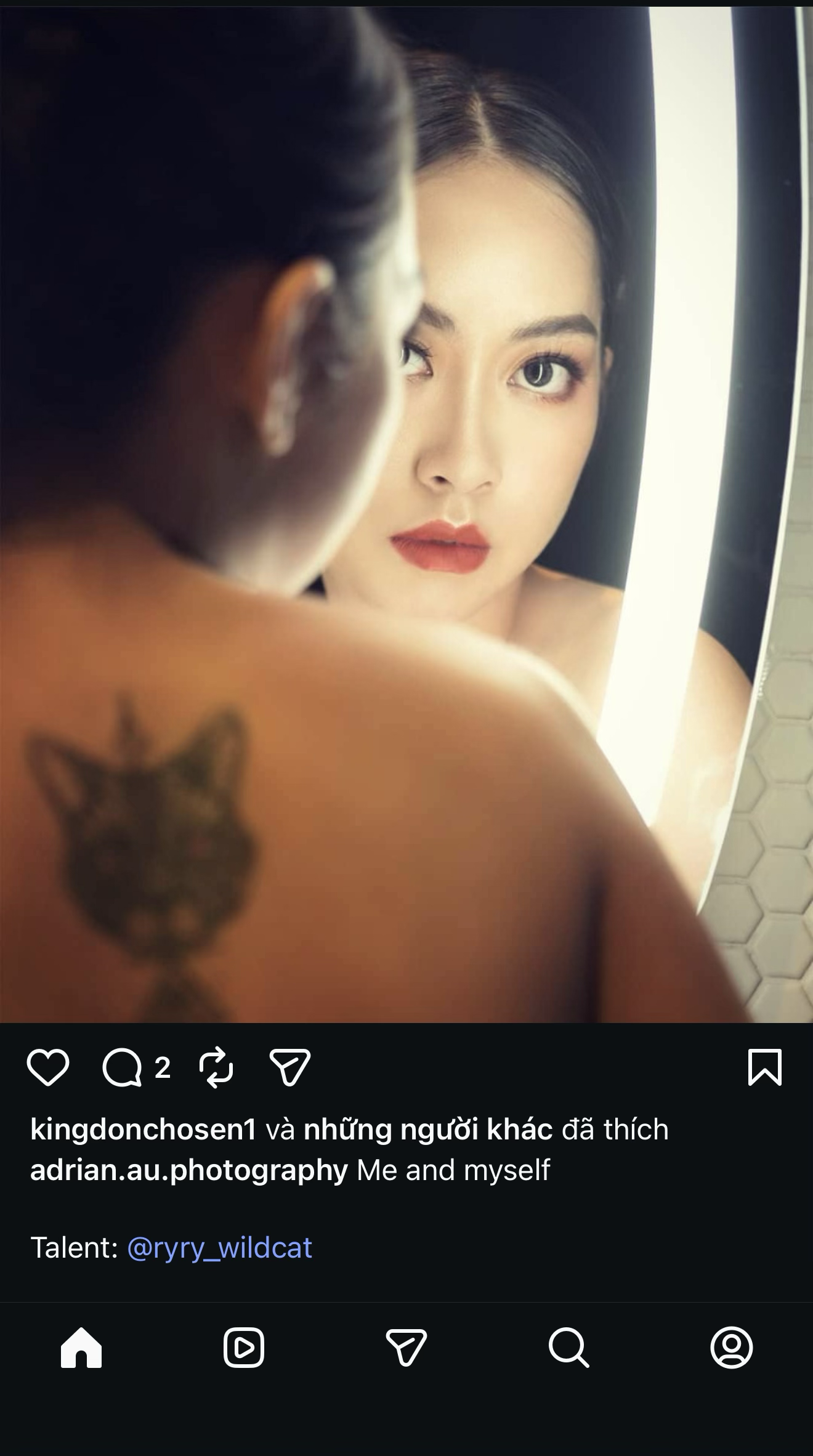This screenshot has width=813, height=1456.
Task: Open your Profile tab
Action: coord(731,1348)
